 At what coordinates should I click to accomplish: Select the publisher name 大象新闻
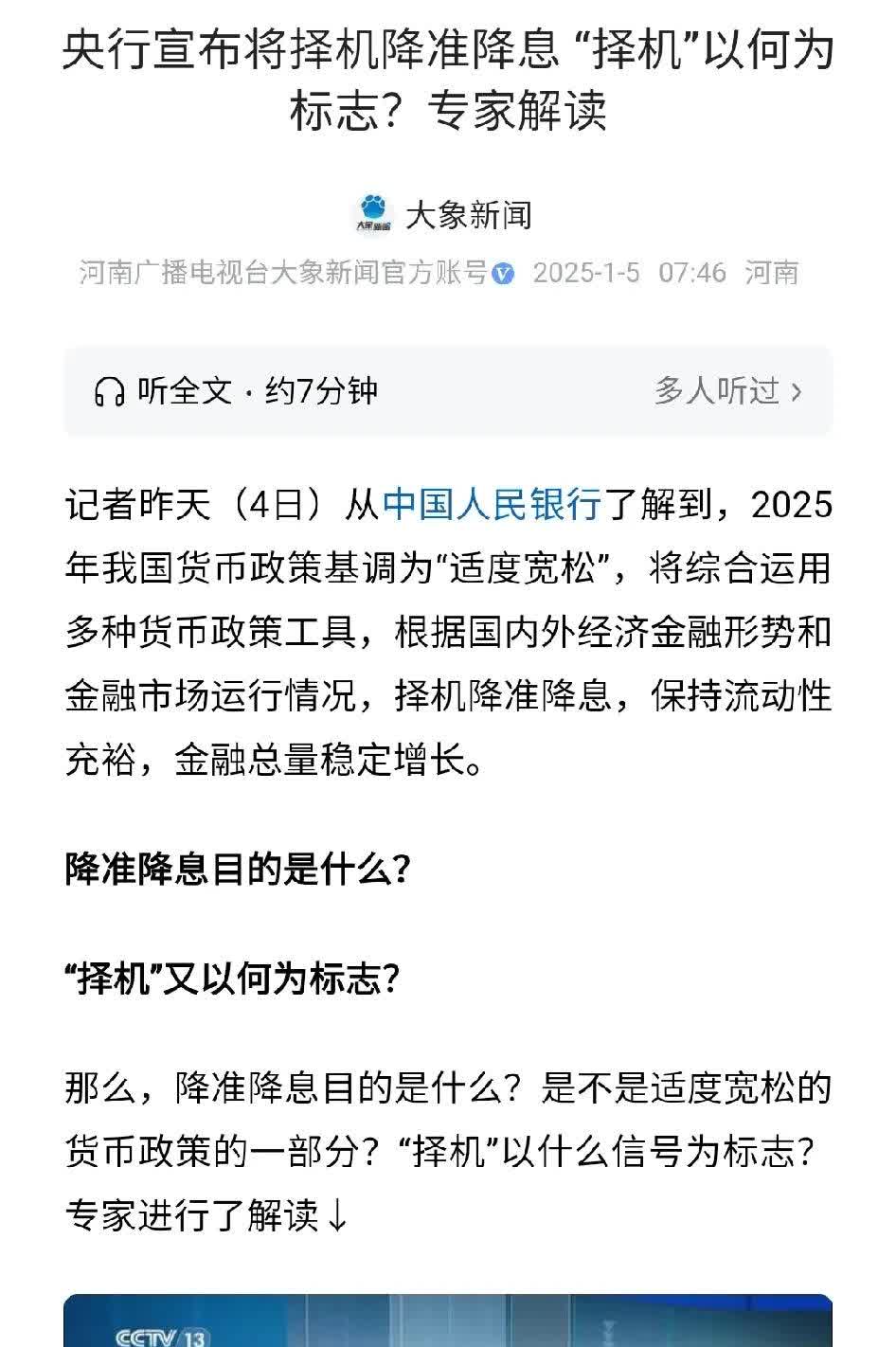[x=468, y=213]
